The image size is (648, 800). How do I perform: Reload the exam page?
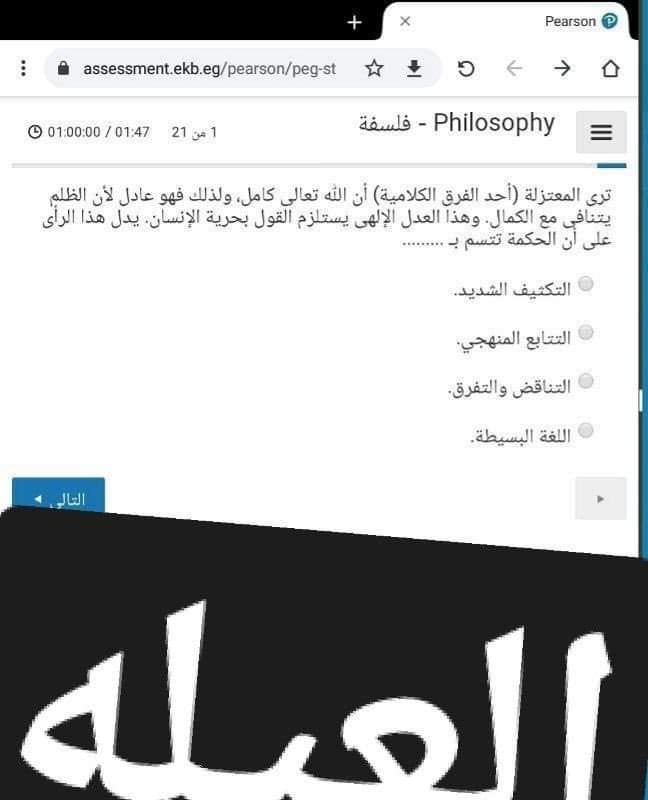coord(465,69)
